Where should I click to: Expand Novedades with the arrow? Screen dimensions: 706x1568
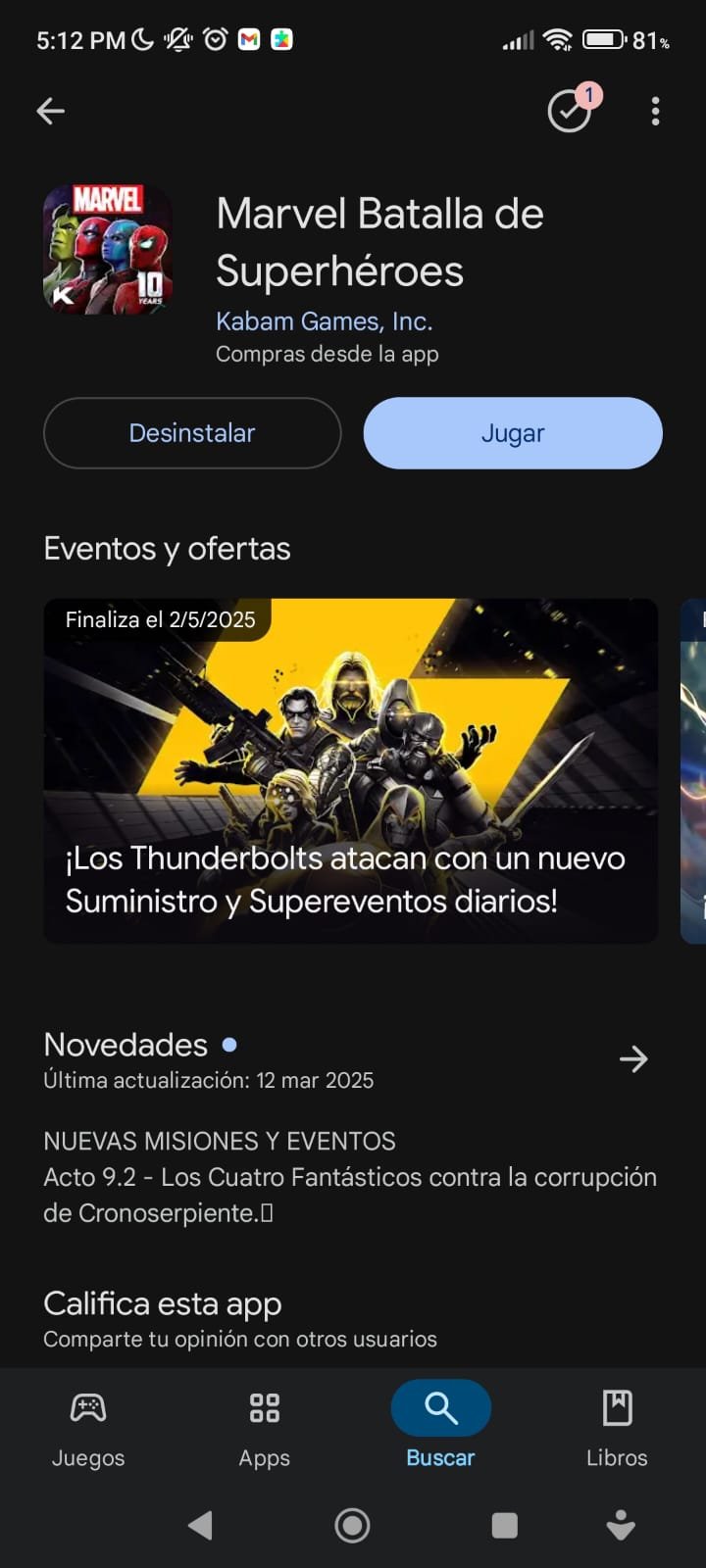633,1059
